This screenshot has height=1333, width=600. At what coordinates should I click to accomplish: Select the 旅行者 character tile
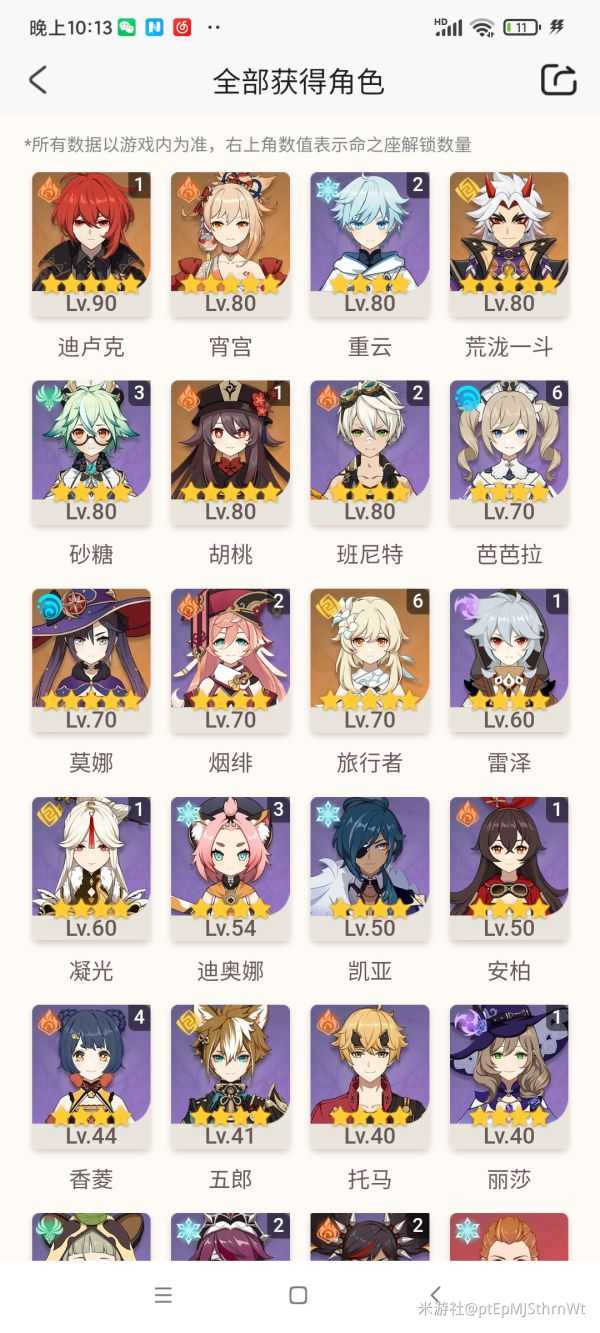coord(370,661)
